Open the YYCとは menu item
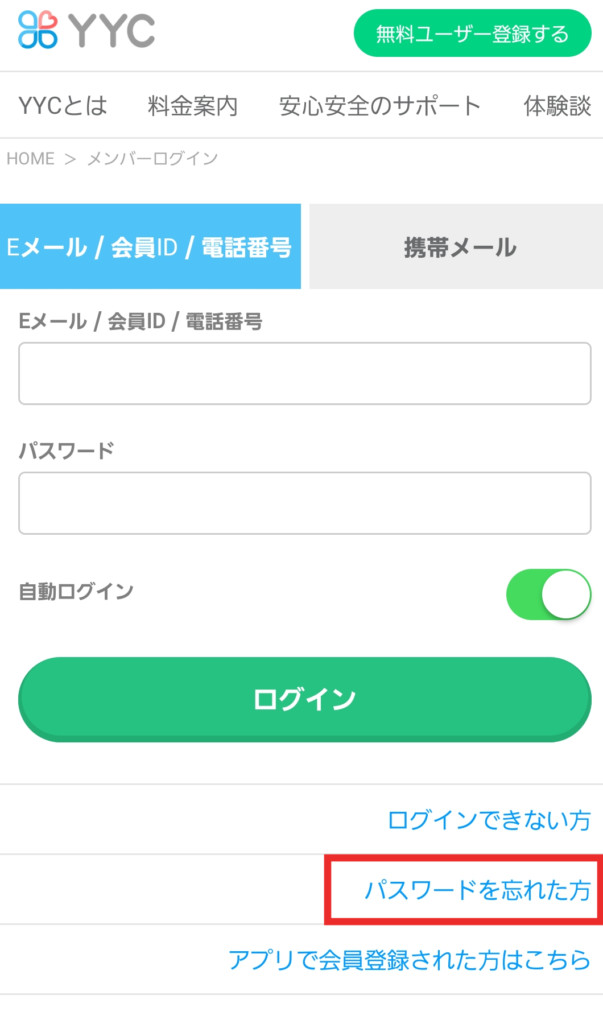Screen dimensions: 603x1024 point(63,106)
